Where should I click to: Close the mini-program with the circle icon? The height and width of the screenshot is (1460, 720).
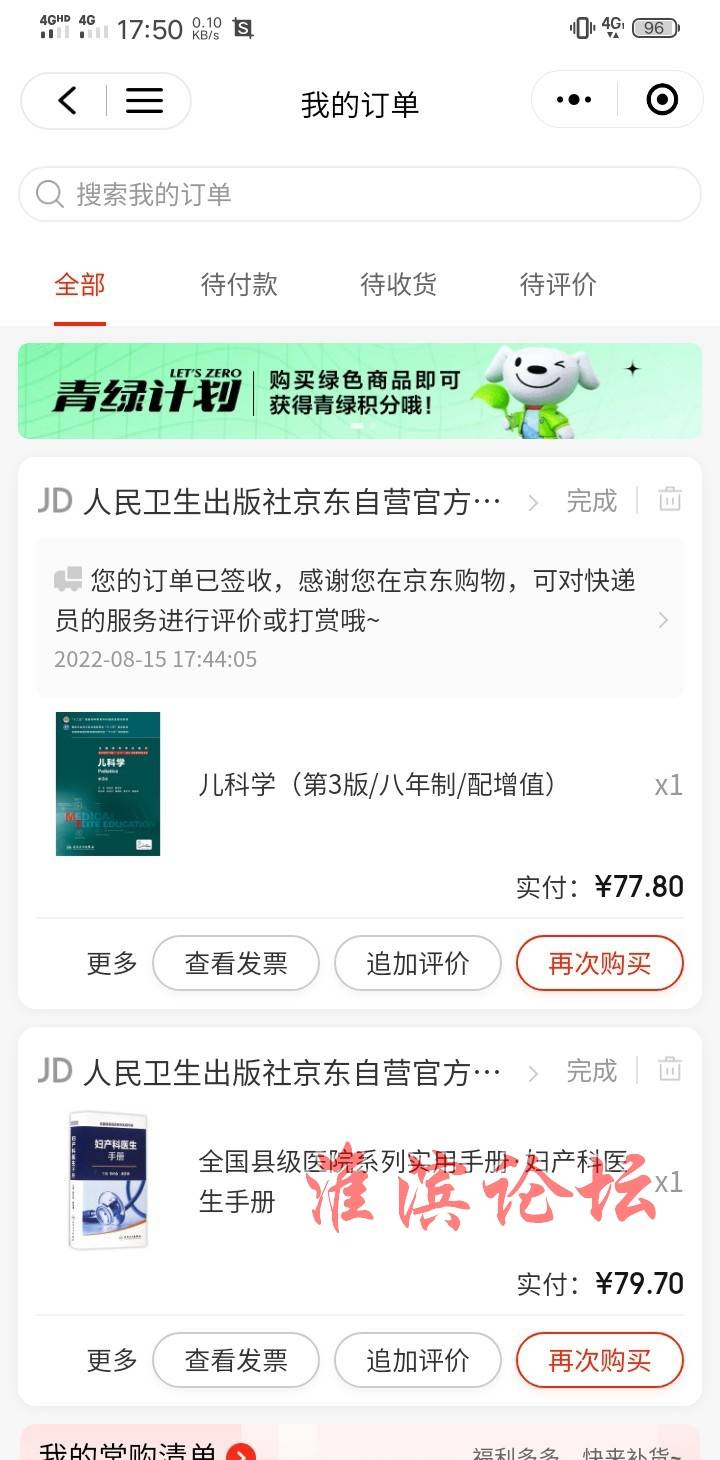(x=662, y=100)
